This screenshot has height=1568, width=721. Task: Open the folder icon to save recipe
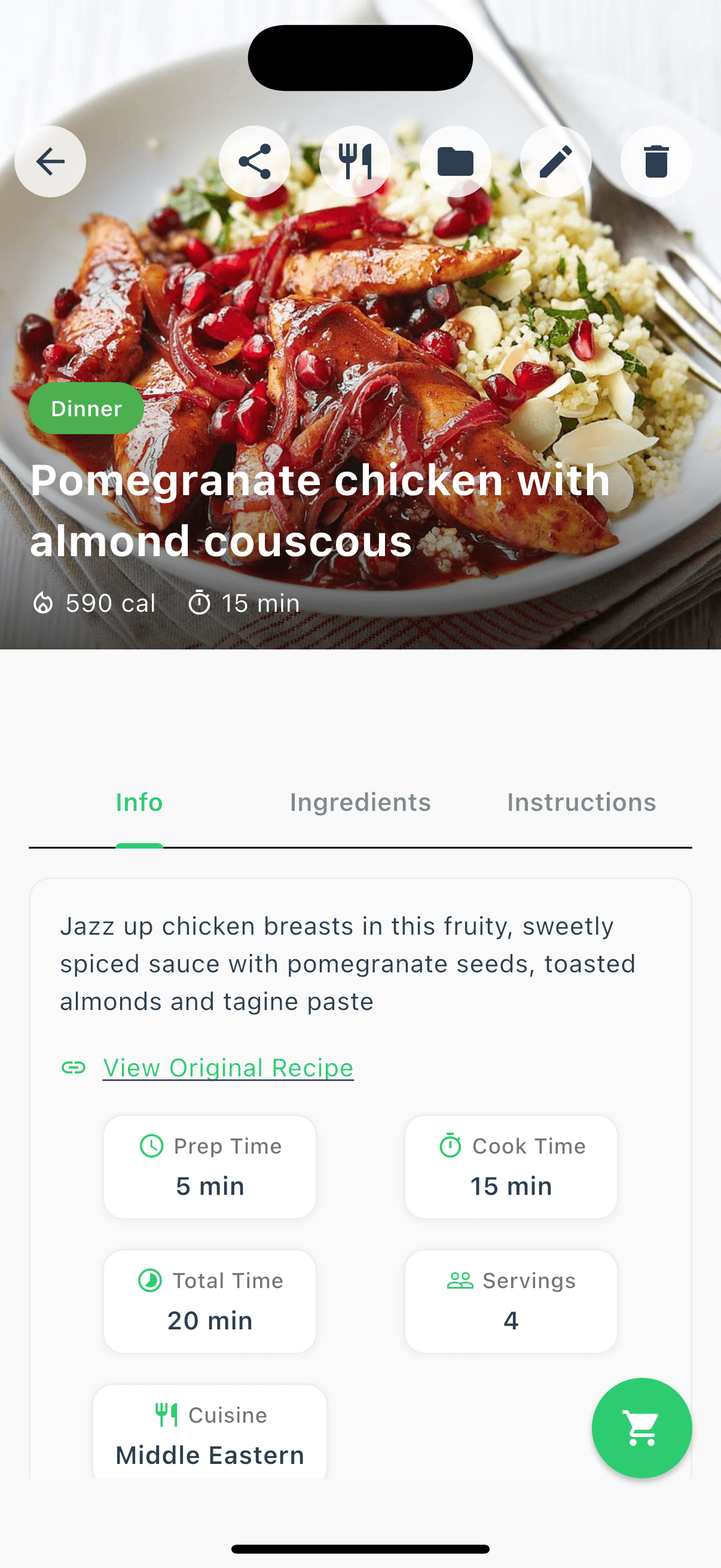(455, 161)
